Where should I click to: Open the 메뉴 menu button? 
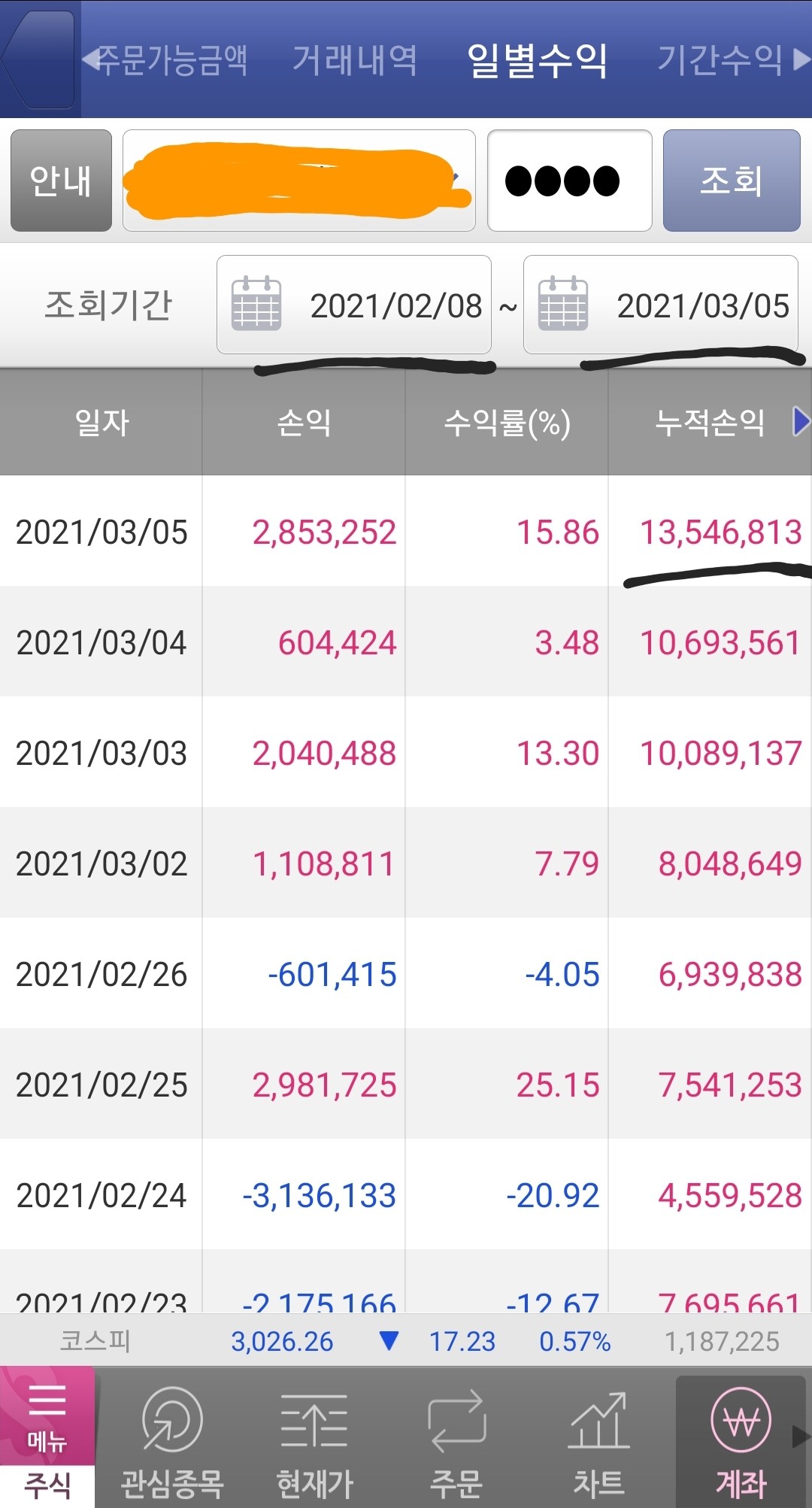click(x=47, y=1415)
